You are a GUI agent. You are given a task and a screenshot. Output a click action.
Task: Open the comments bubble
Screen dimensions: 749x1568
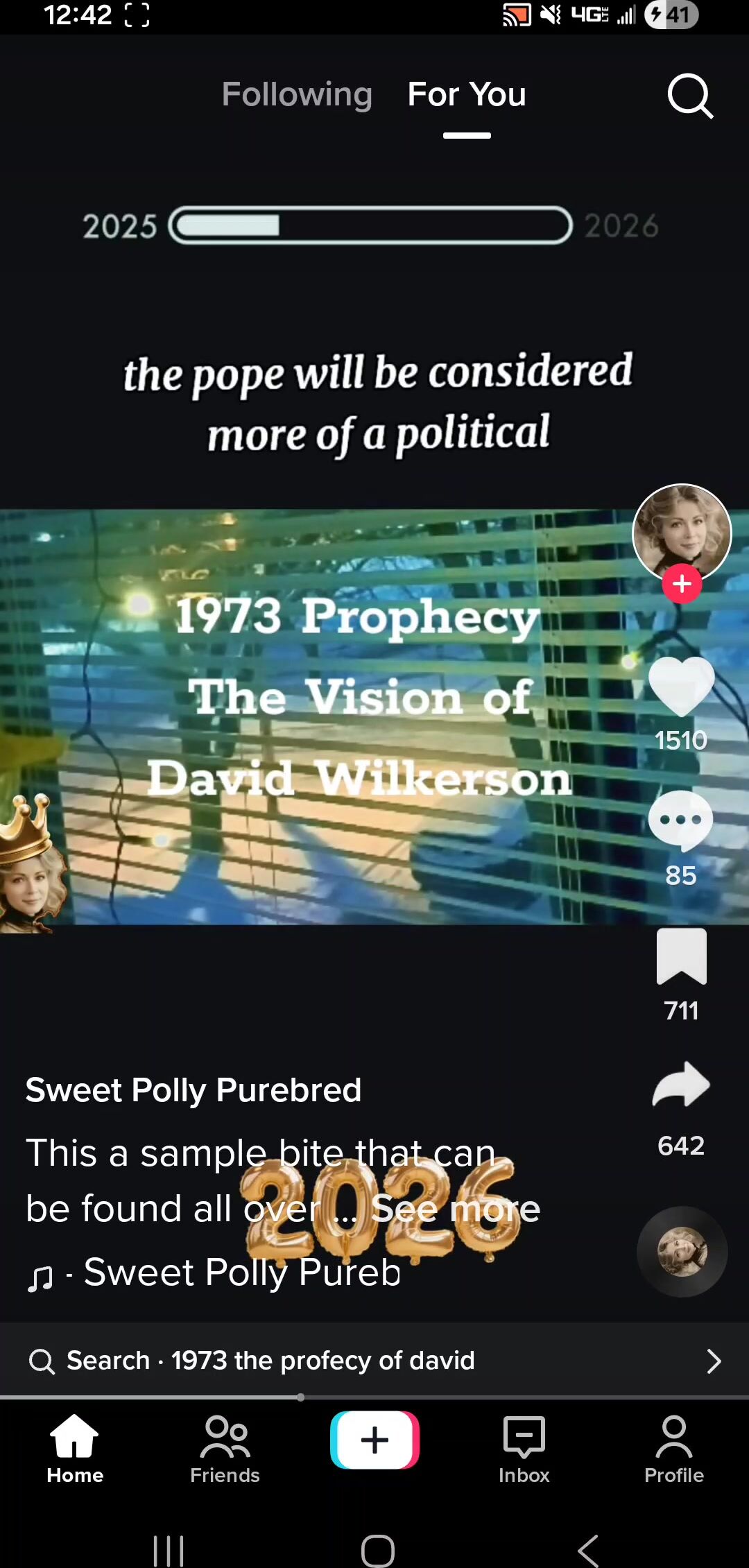[x=680, y=820]
